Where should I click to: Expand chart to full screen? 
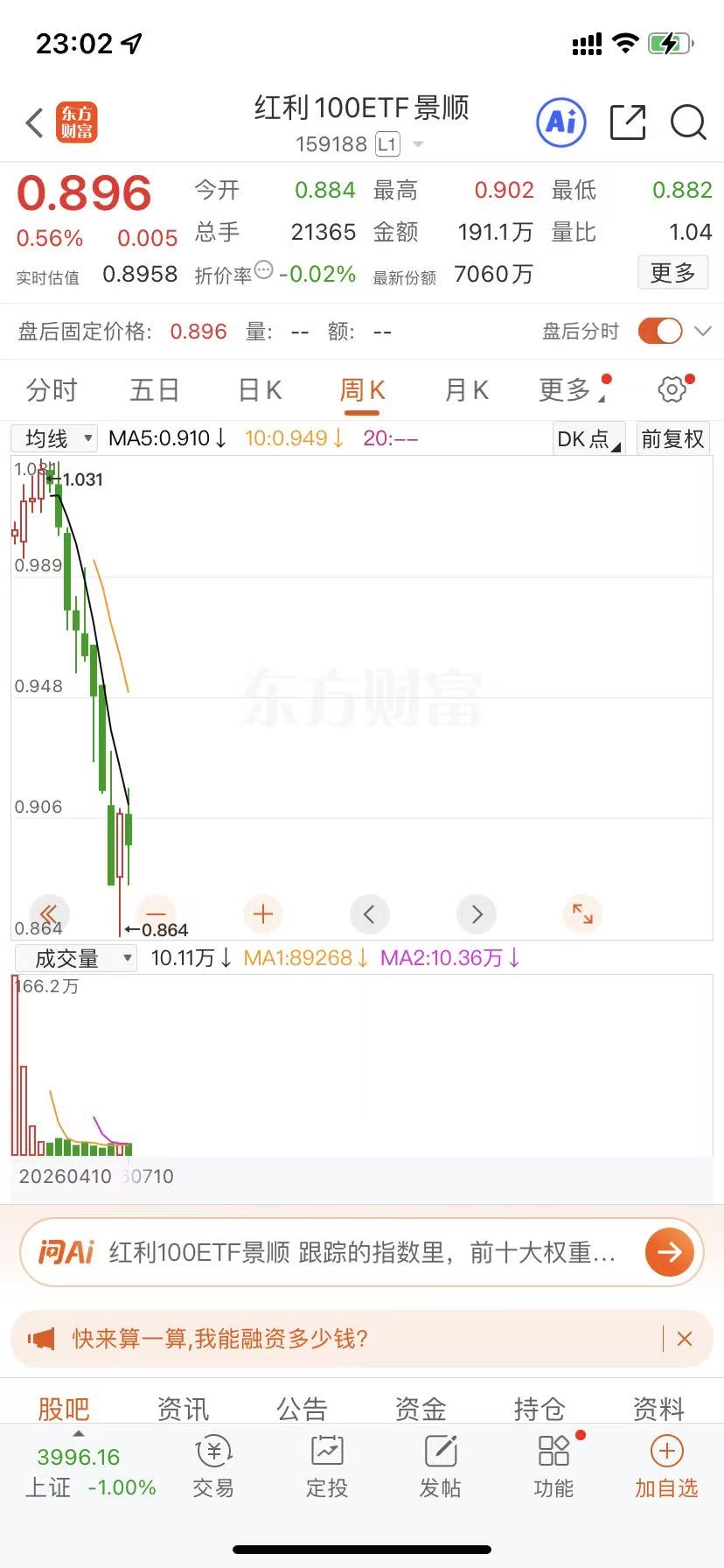click(x=582, y=914)
